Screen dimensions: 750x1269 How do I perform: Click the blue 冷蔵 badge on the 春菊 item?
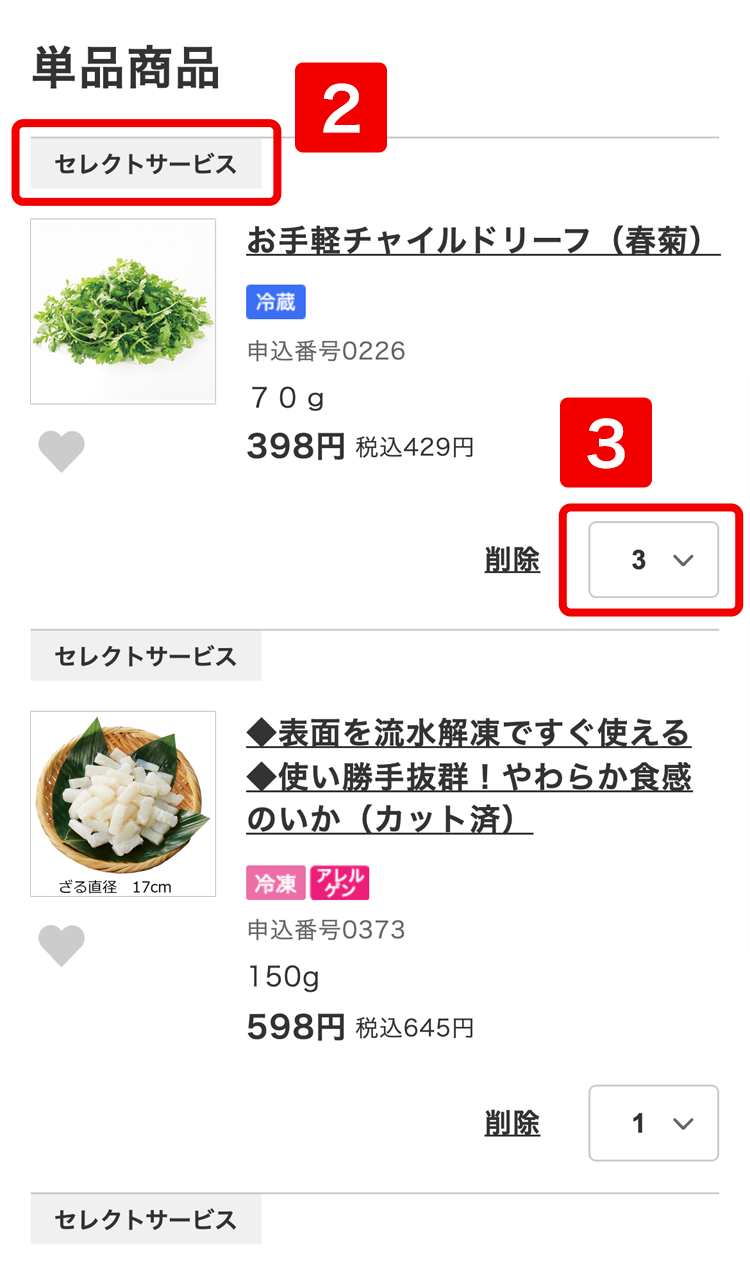276,301
